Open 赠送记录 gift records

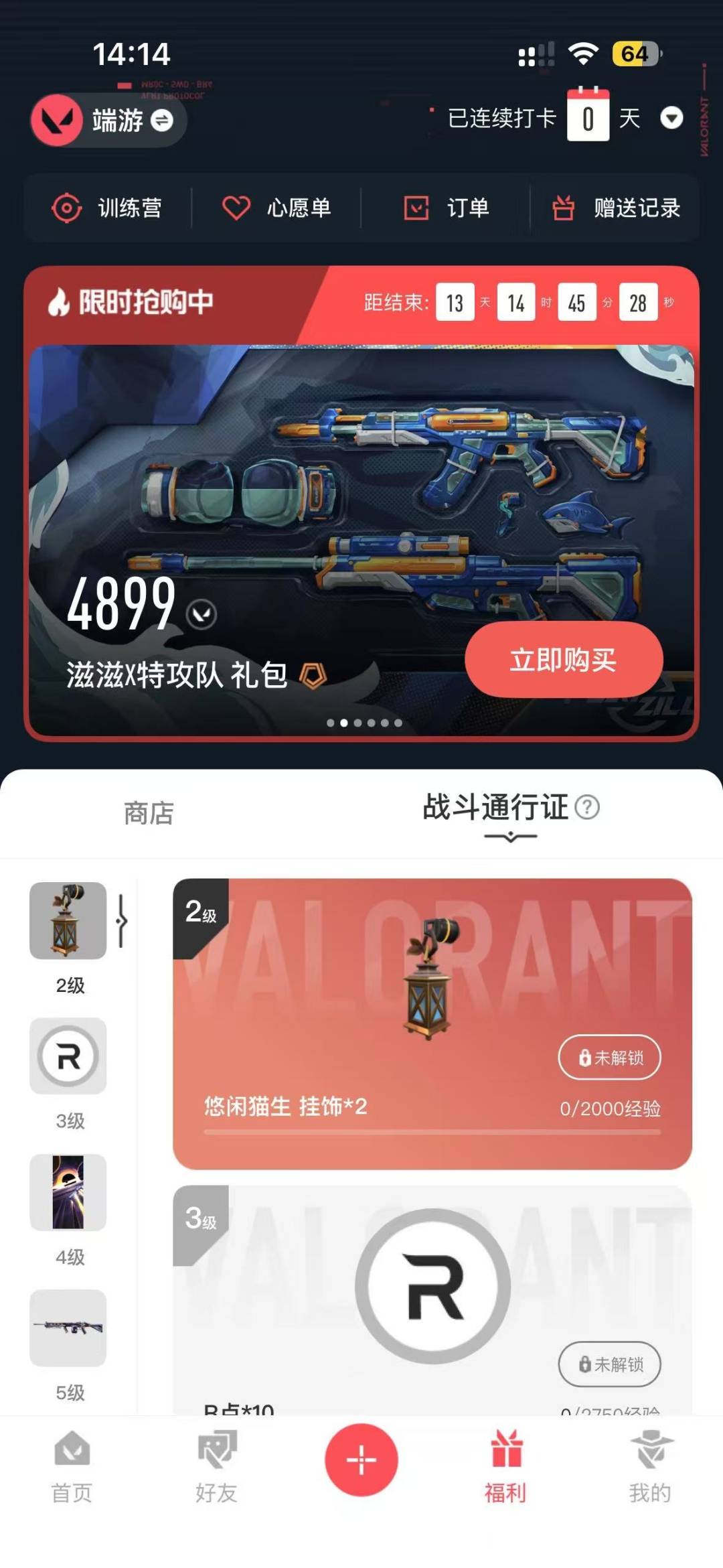click(616, 208)
